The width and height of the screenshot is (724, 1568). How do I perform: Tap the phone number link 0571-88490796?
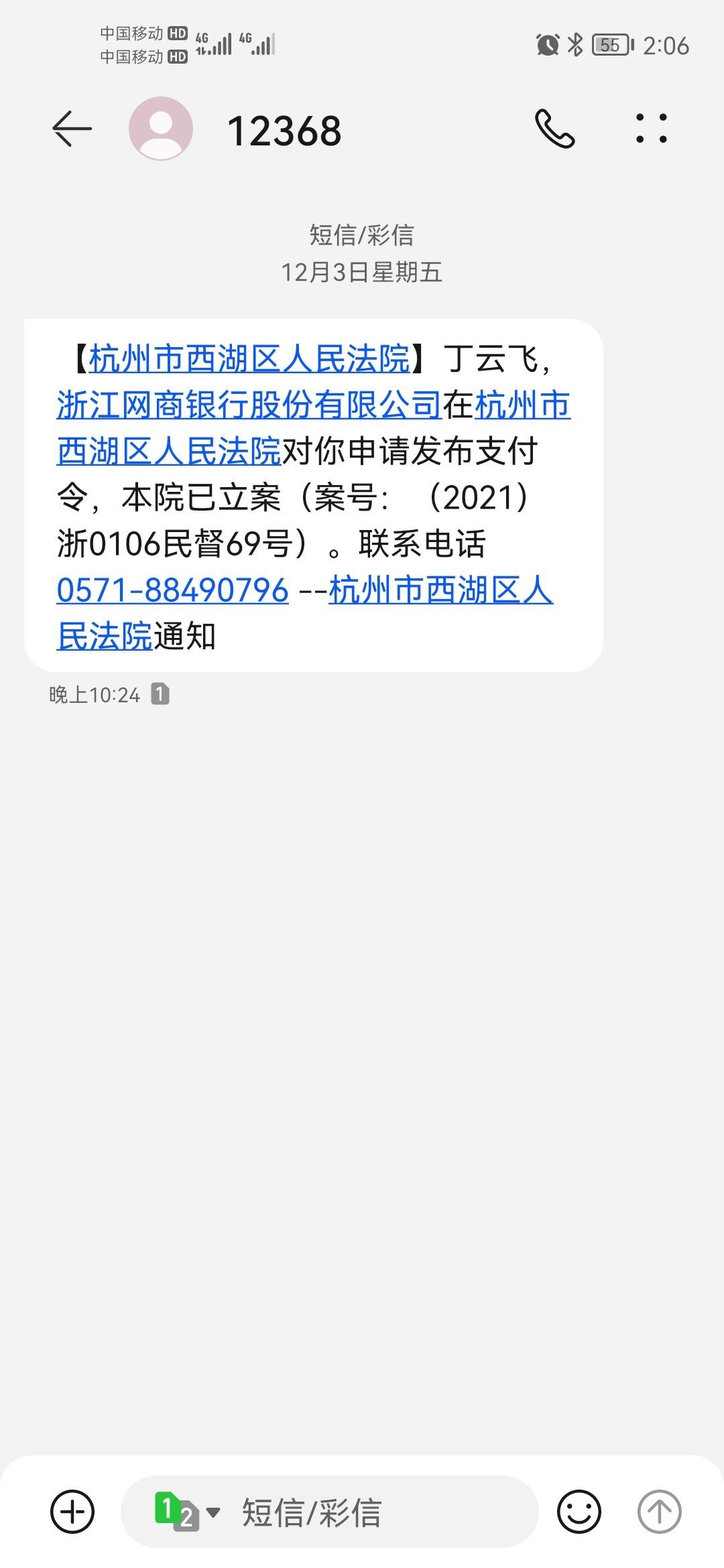pyautogui.click(x=173, y=590)
